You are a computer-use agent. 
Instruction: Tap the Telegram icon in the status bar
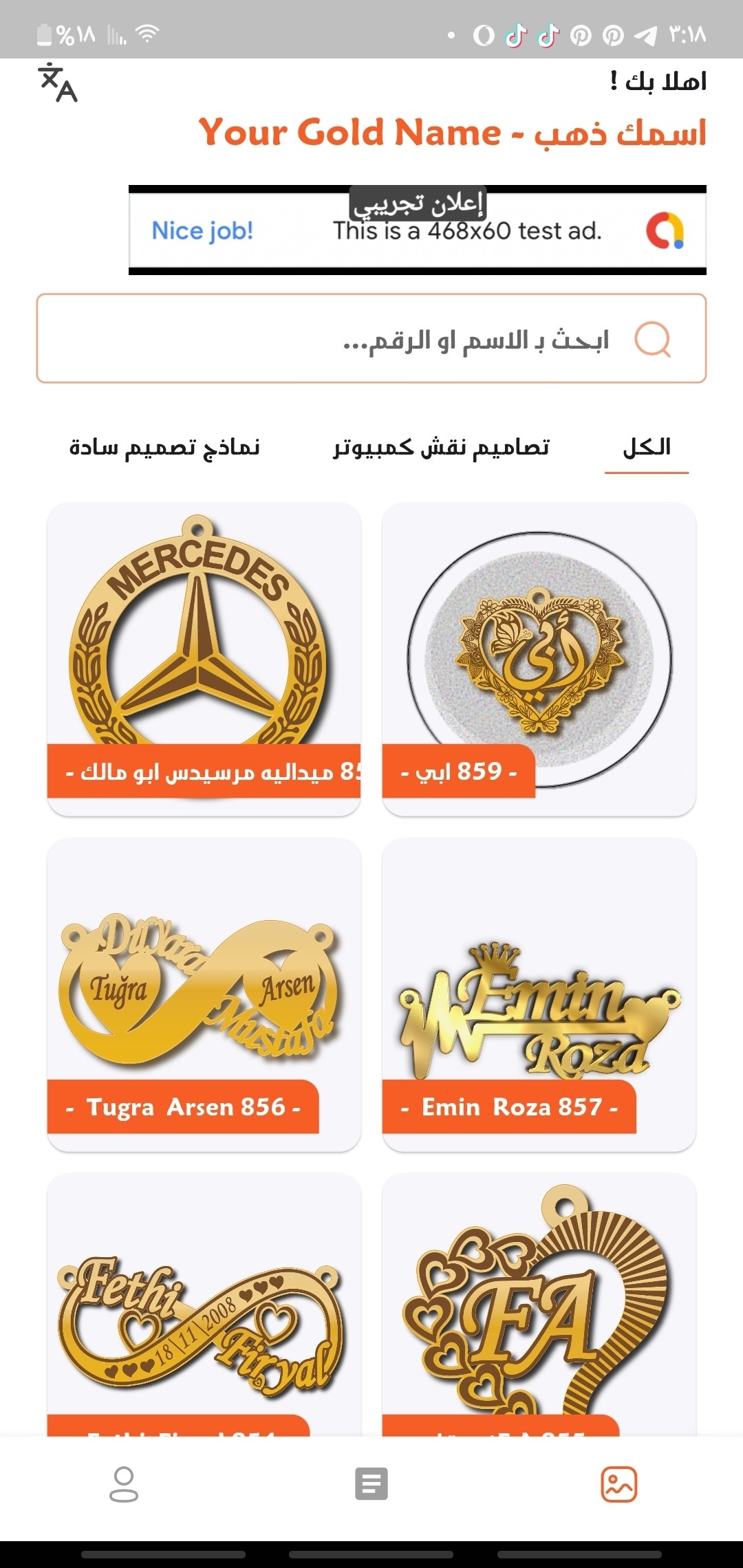[x=645, y=33]
